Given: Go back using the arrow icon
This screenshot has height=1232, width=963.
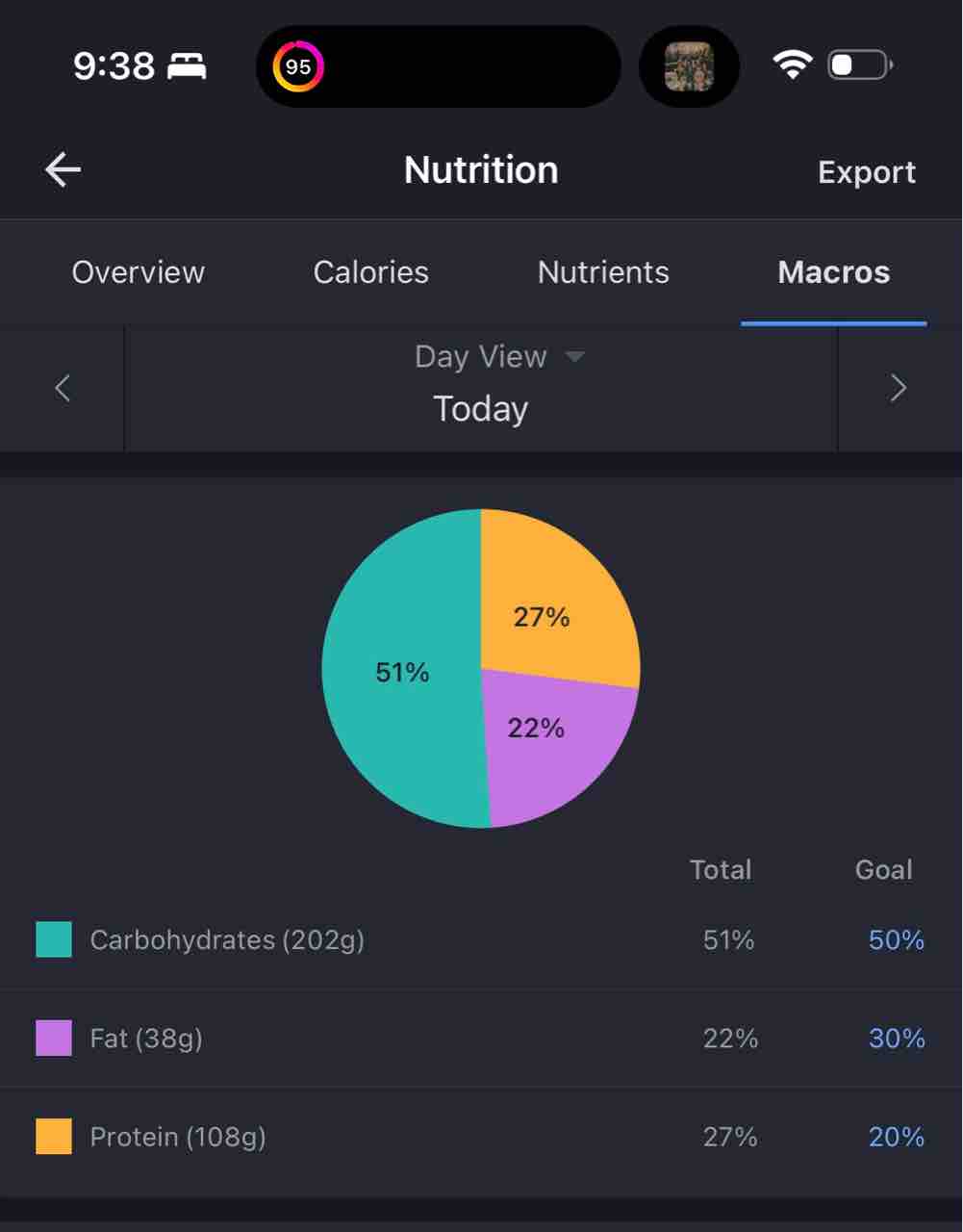Looking at the screenshot, I should 63,170.
